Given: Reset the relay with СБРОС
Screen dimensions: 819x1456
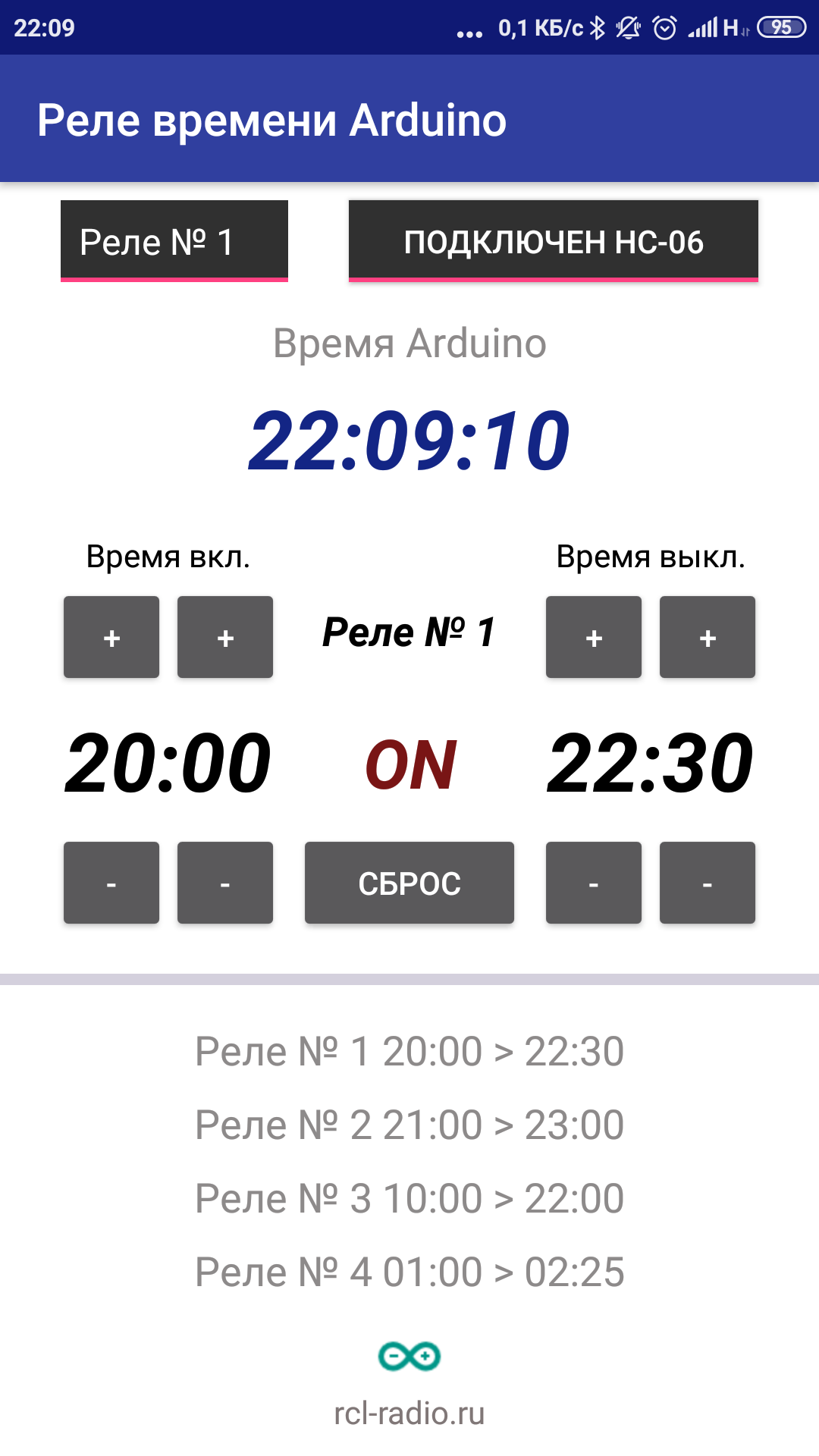Looking at the screenshot, I should [409, 883].
